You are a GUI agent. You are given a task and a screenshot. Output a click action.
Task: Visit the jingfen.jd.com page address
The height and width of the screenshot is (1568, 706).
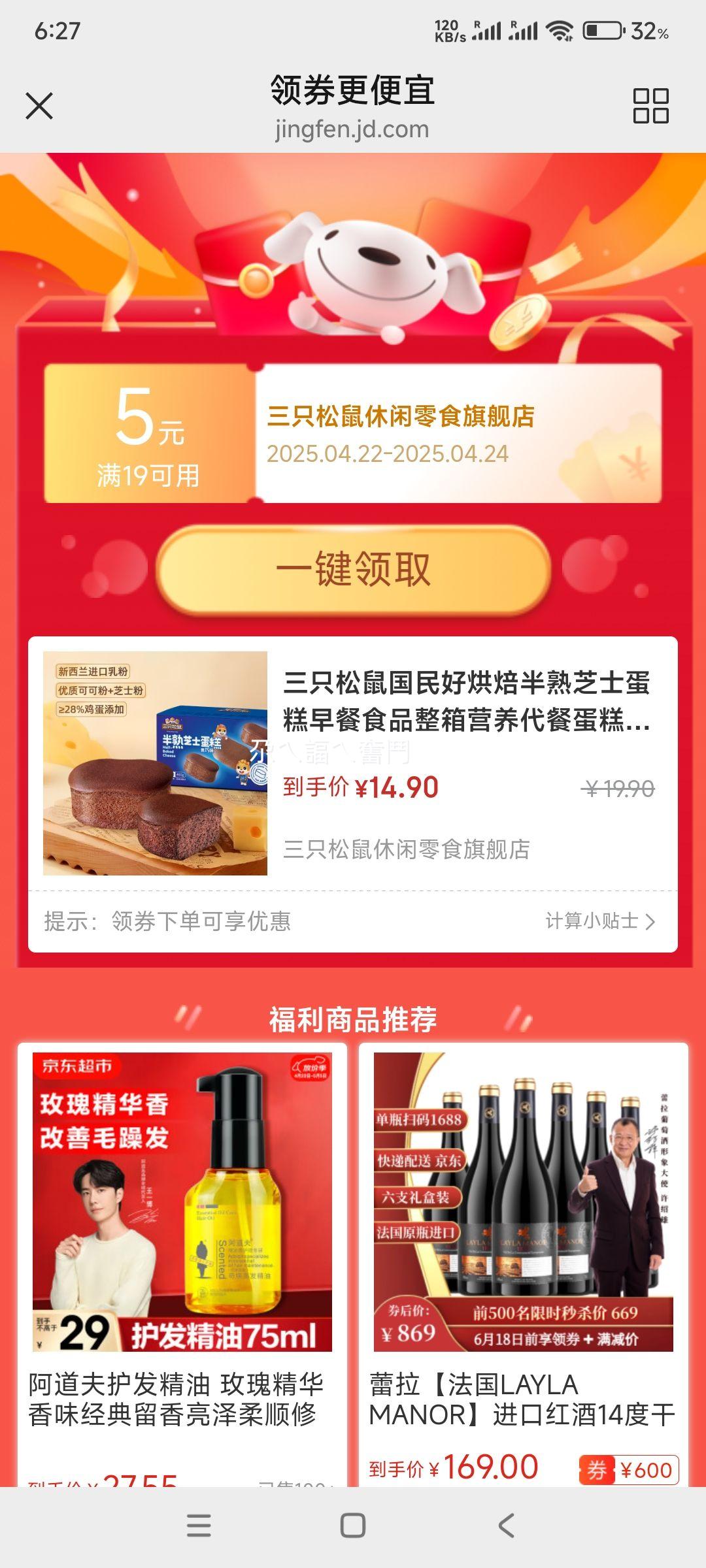[353, 129]
